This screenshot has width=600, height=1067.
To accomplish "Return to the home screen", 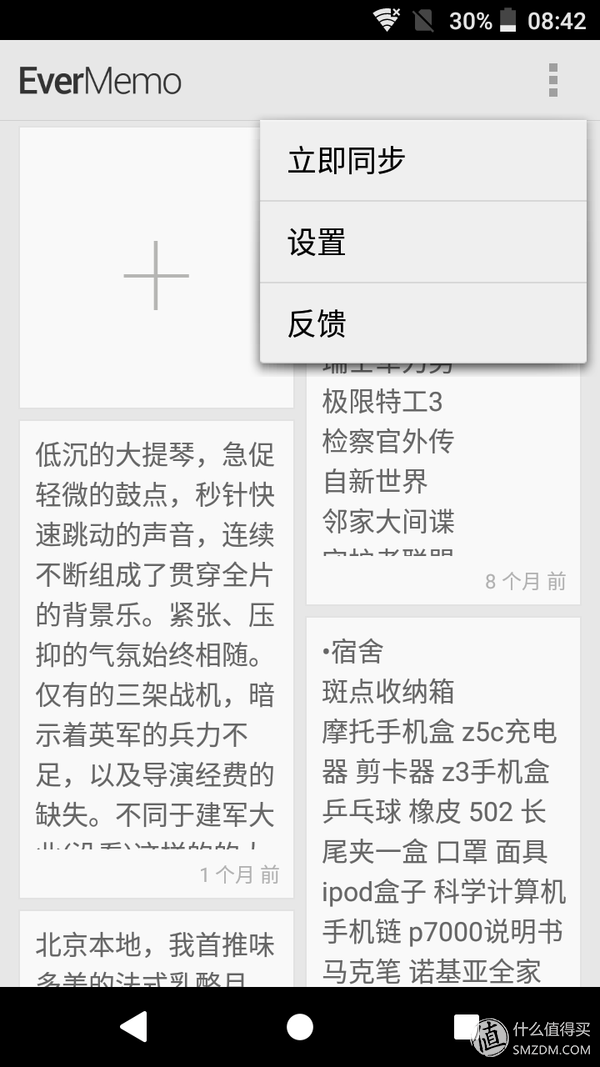I will point(300,1026).
